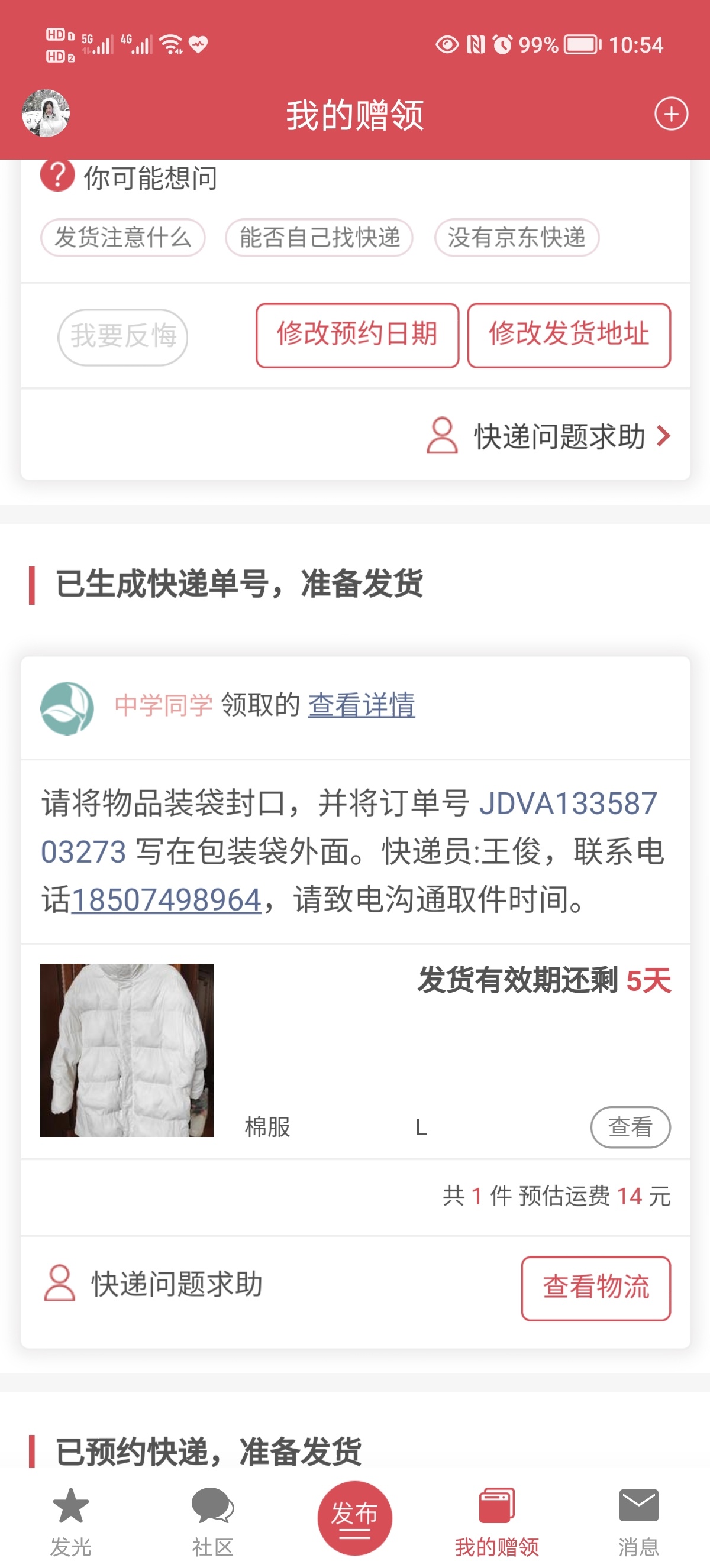Image resolution: width=710 pixels, height=1568 pixels.
Task: Switch to the 社区 tab
Action: pos(212,1520)
